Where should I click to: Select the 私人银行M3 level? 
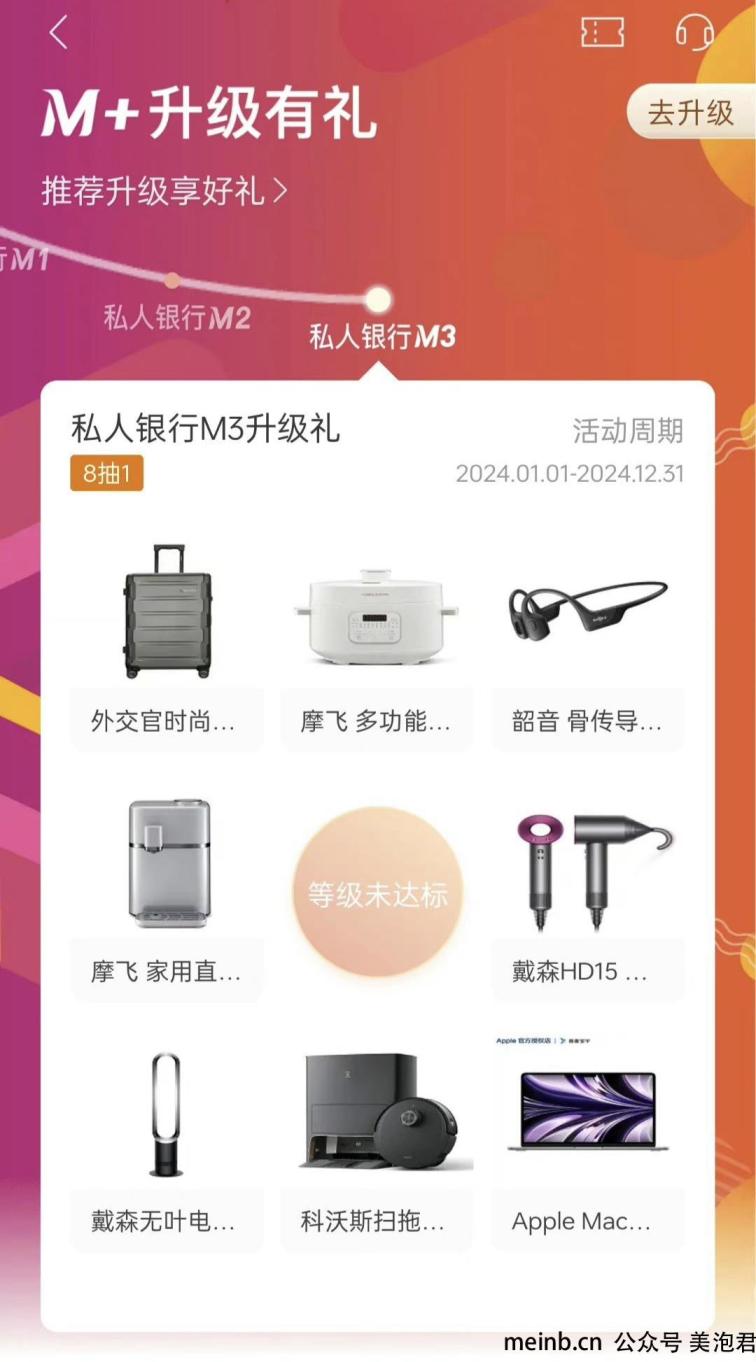(382, 336)
